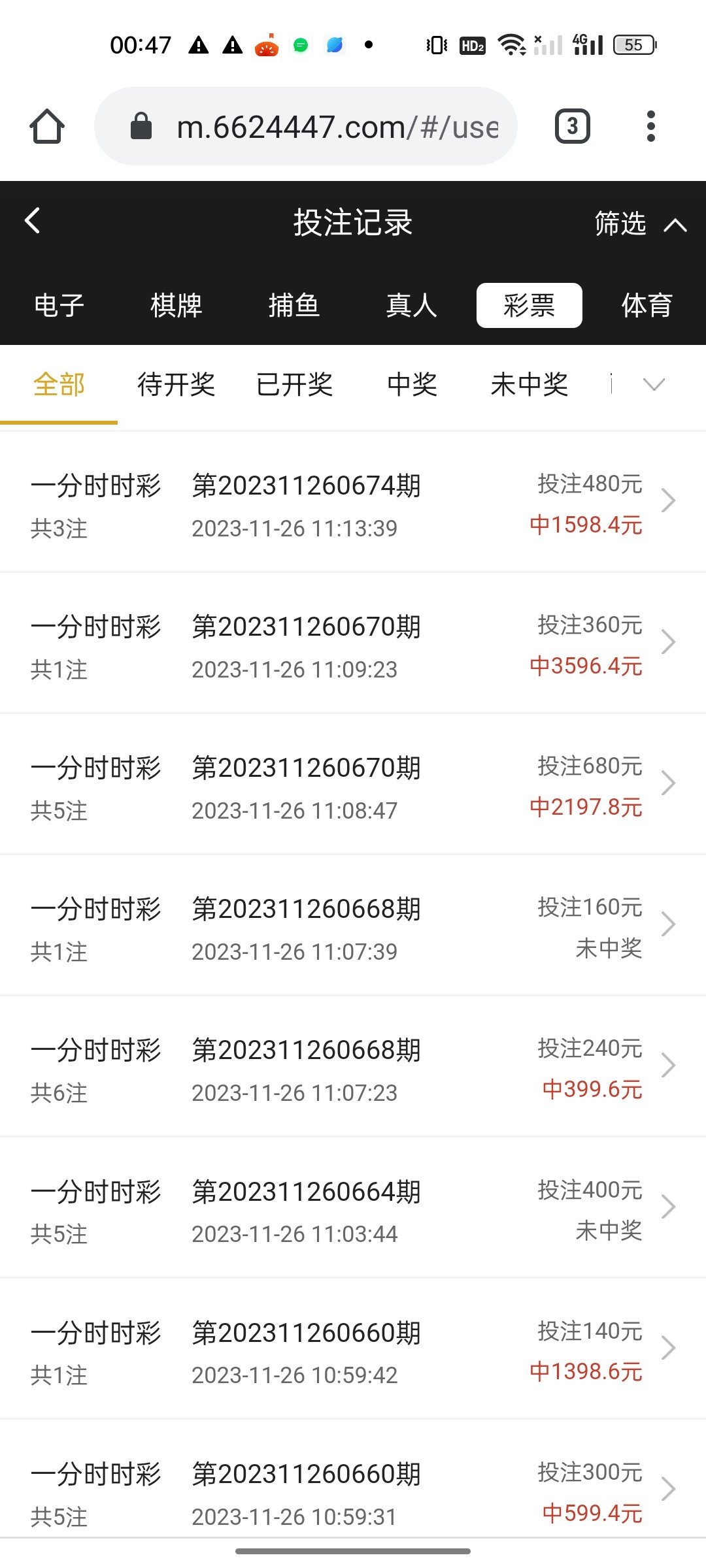Switch to the 棋牌 tab

coord(175,304)
